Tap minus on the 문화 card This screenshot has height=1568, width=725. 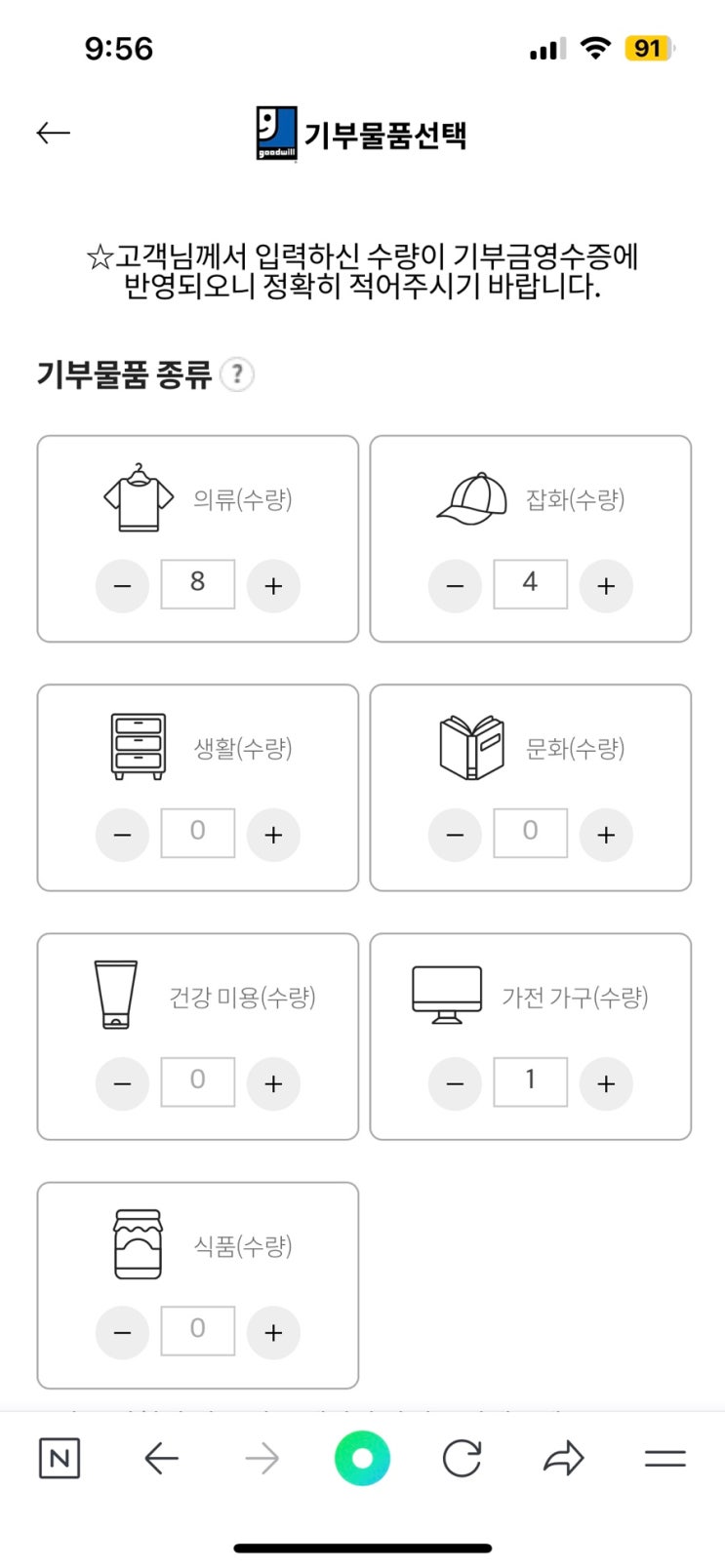click(x=455, y=835)
